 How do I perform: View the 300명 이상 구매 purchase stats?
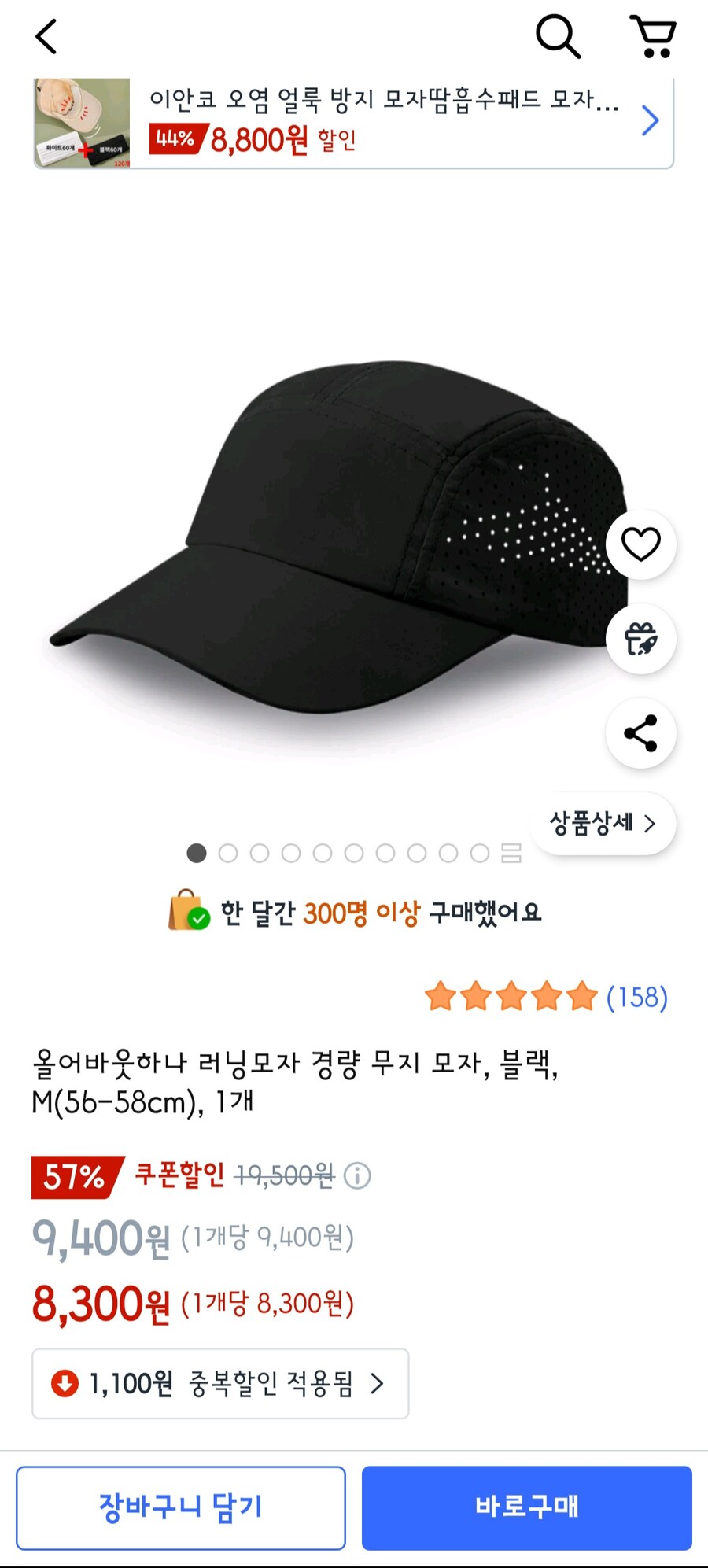(x=354, y=913)
